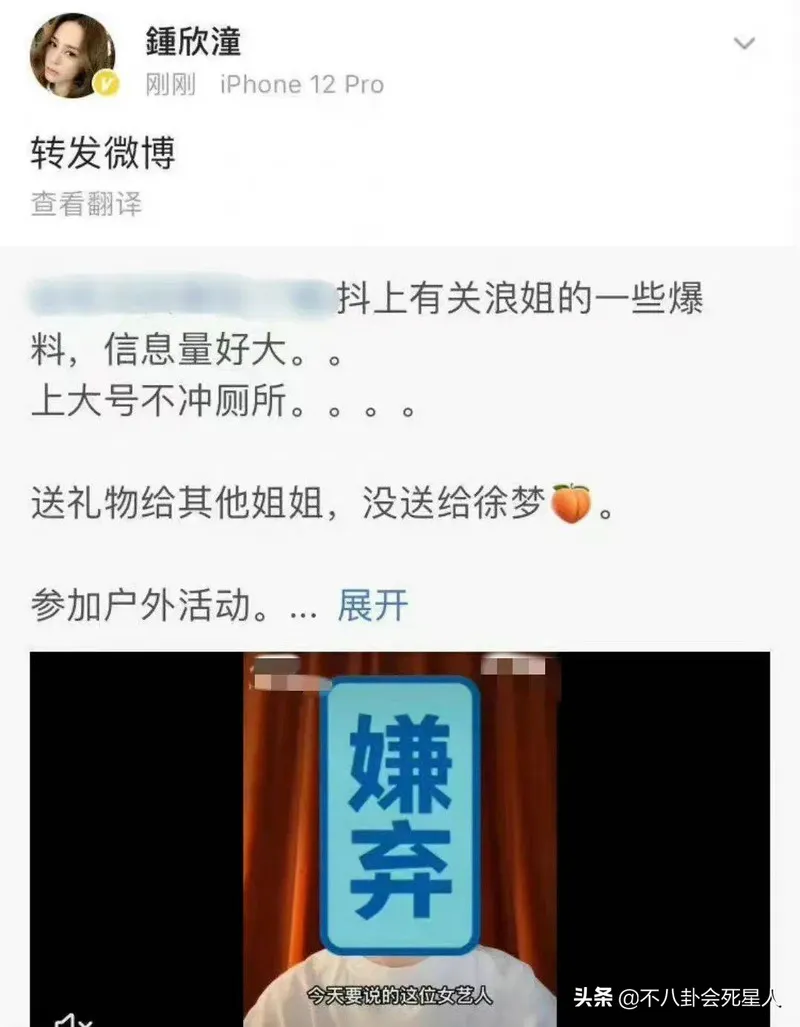800x1027 pixels.
Task: Tap 查看翻译 to translate the post
Action: [86, 205]
